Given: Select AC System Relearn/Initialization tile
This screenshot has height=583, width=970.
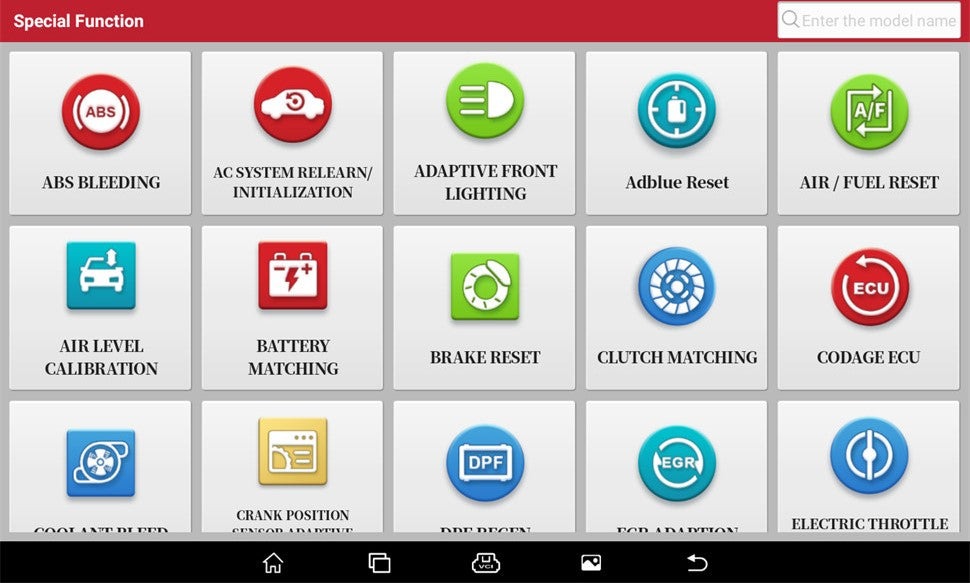Looking at the screenshot, I should (292, 133).
